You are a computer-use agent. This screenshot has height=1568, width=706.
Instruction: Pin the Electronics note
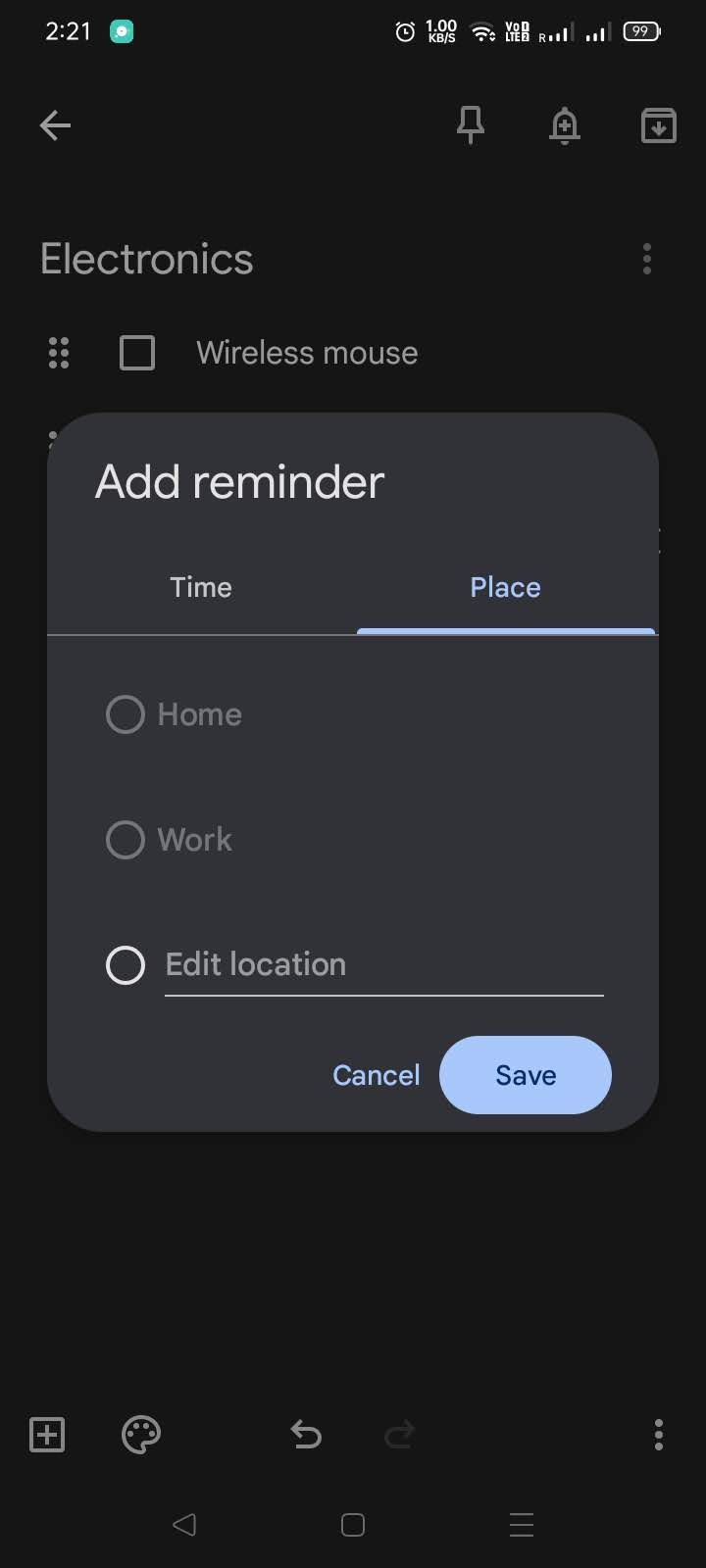coord(471,125)
